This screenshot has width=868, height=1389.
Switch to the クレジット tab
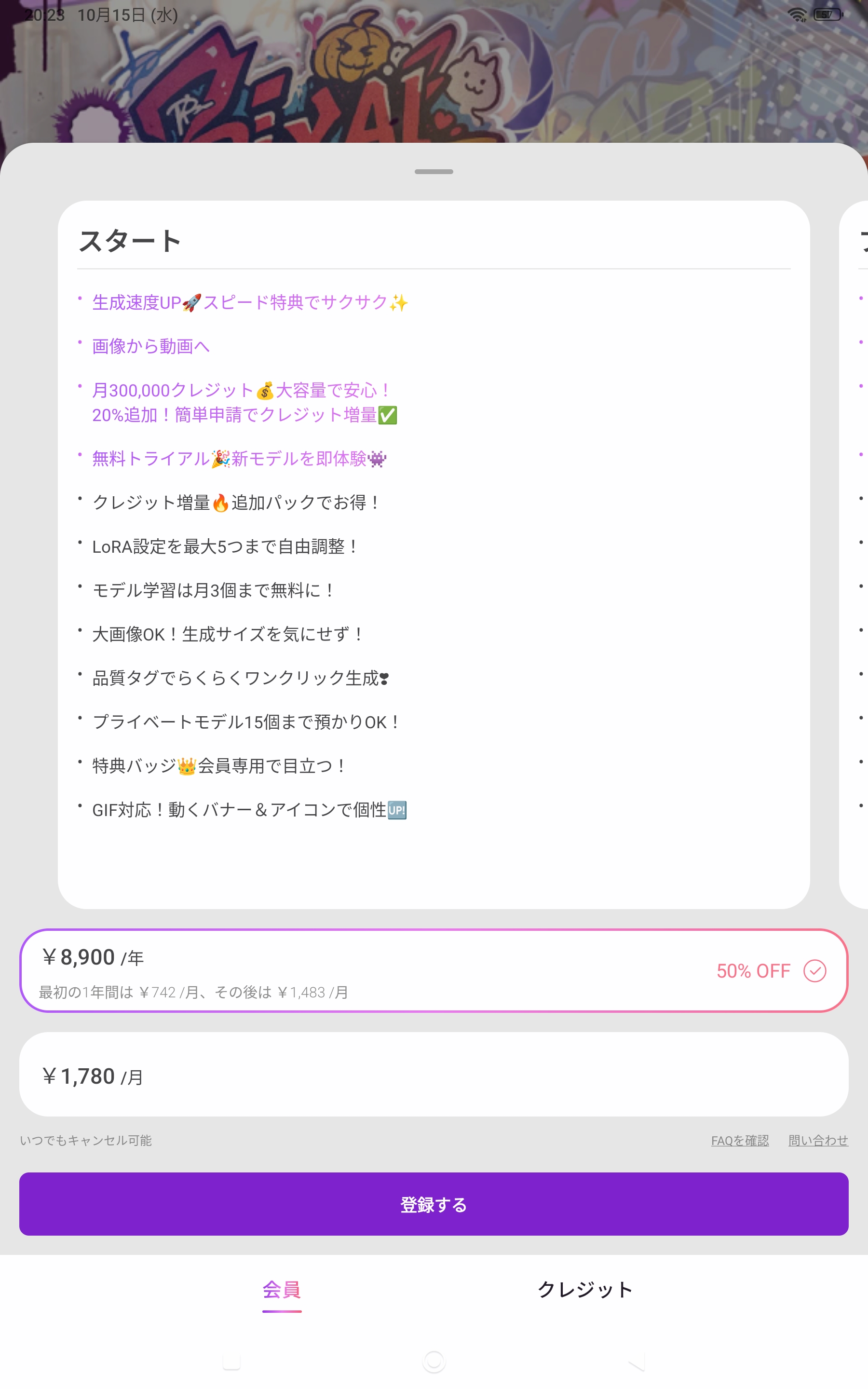(x=585, y=1290)
